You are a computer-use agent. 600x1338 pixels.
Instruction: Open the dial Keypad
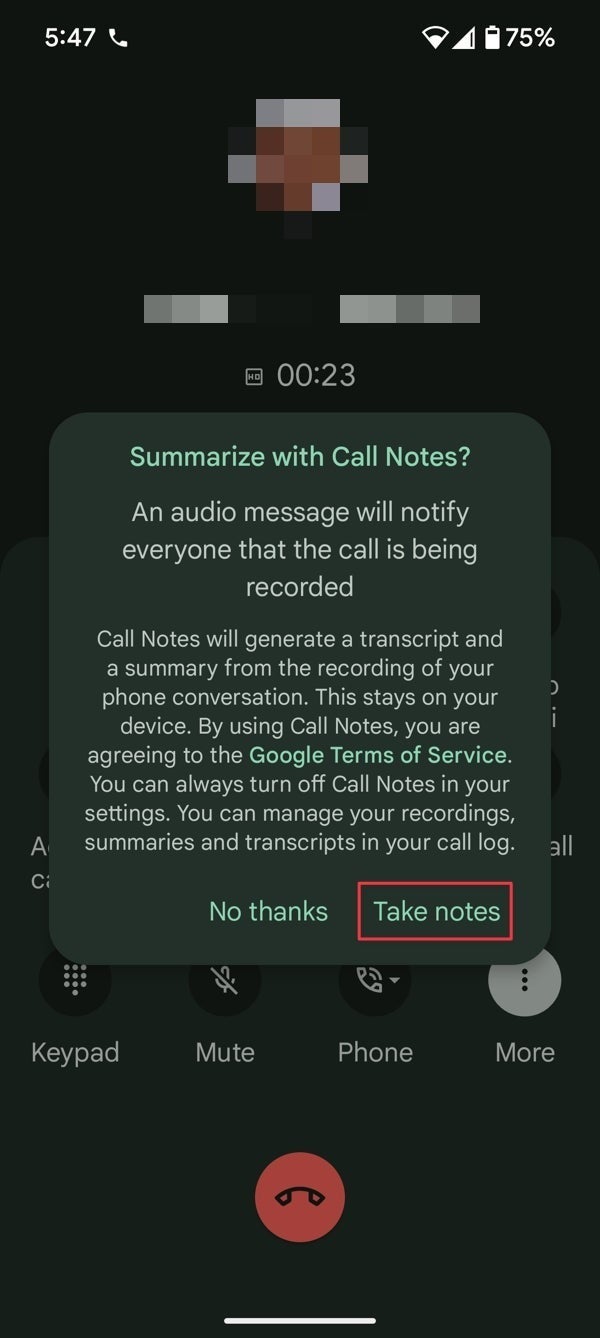tap(75, 980)
